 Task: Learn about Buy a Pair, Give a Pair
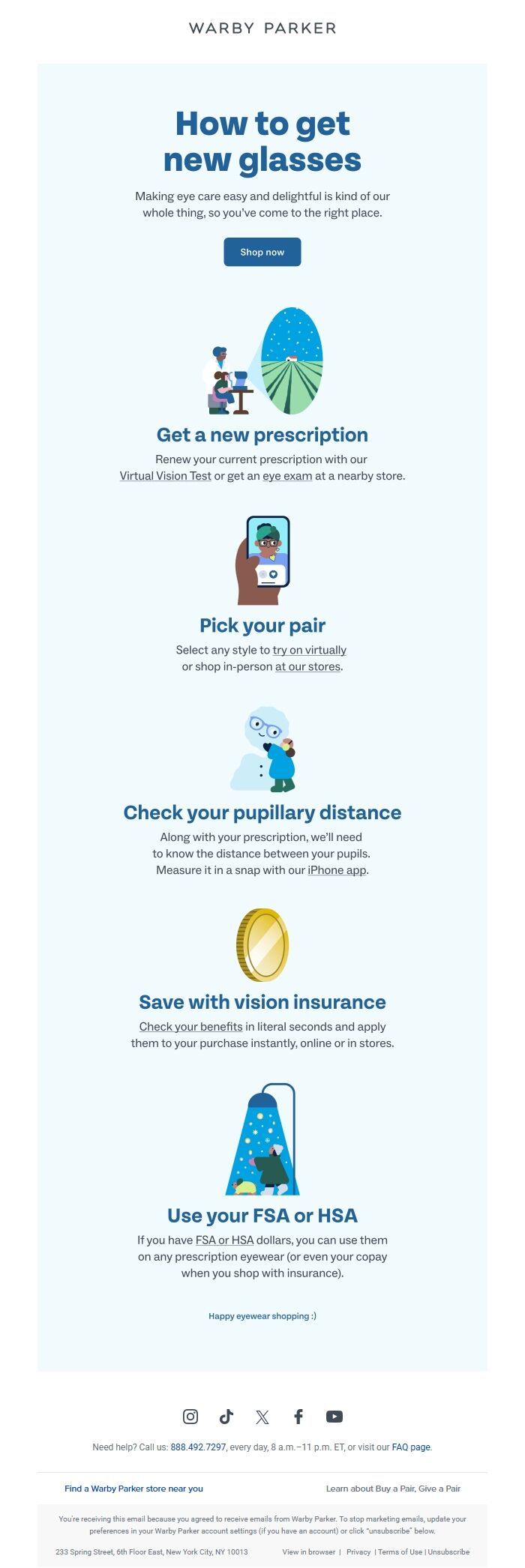(x=393, y=1489)
